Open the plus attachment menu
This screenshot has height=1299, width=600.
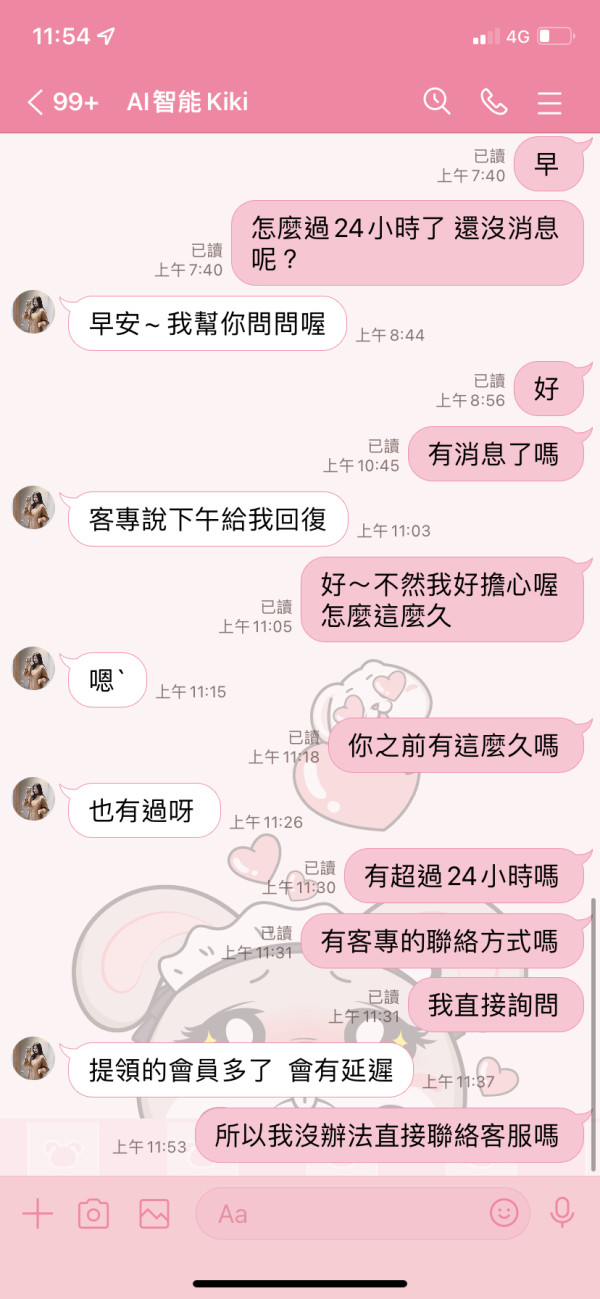37,1214
